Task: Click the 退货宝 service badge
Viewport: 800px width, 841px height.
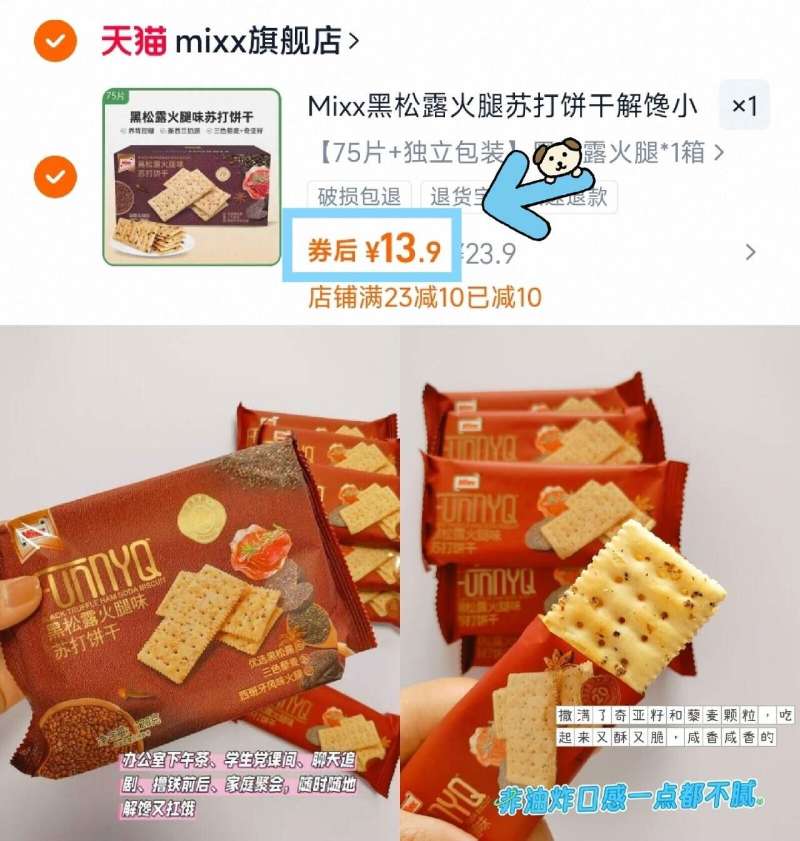Action: pyautogui.click(x=457, y=196)
